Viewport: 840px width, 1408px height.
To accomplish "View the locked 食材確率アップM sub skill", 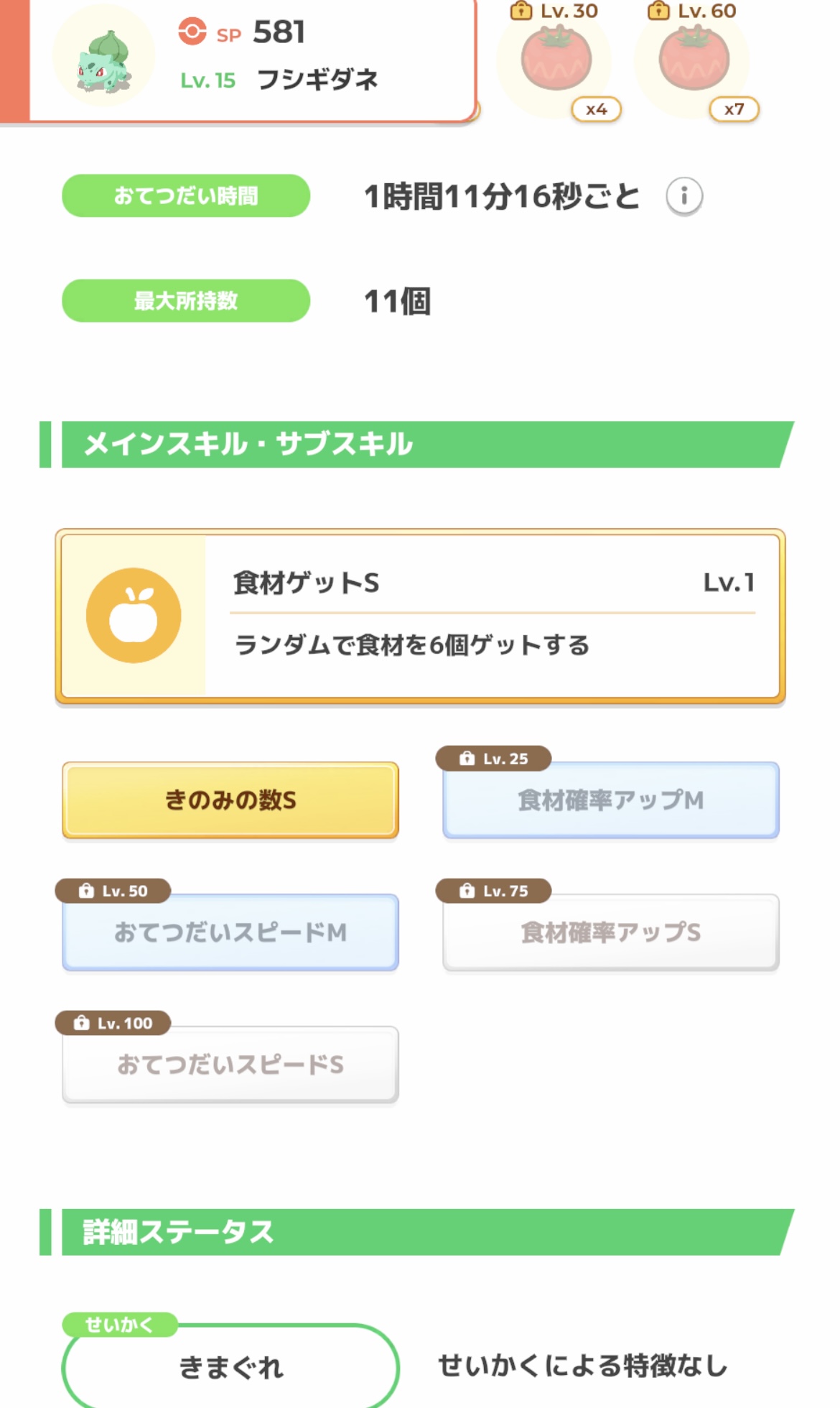I will click(x=610, y=800).
